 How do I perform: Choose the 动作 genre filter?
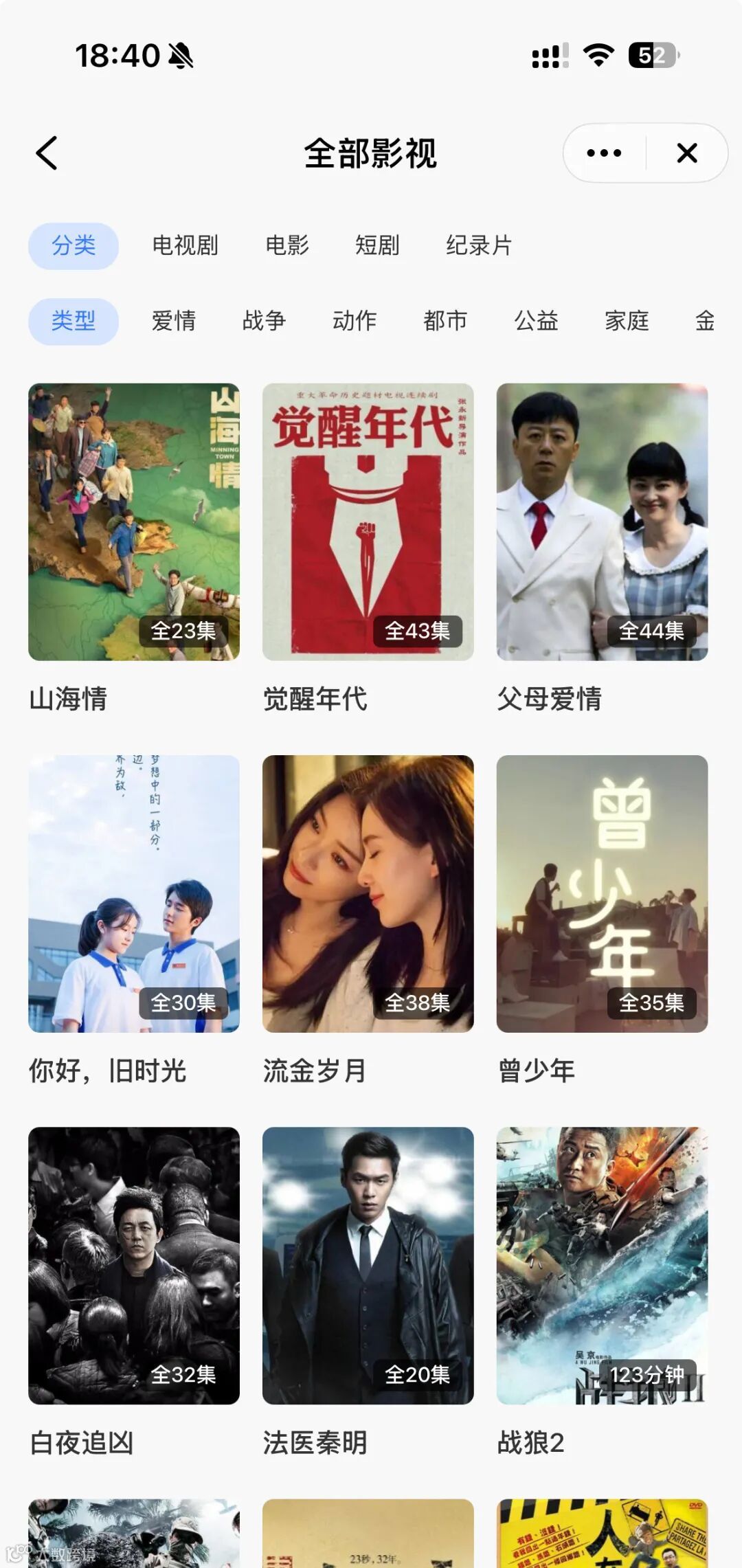[355, 321]
